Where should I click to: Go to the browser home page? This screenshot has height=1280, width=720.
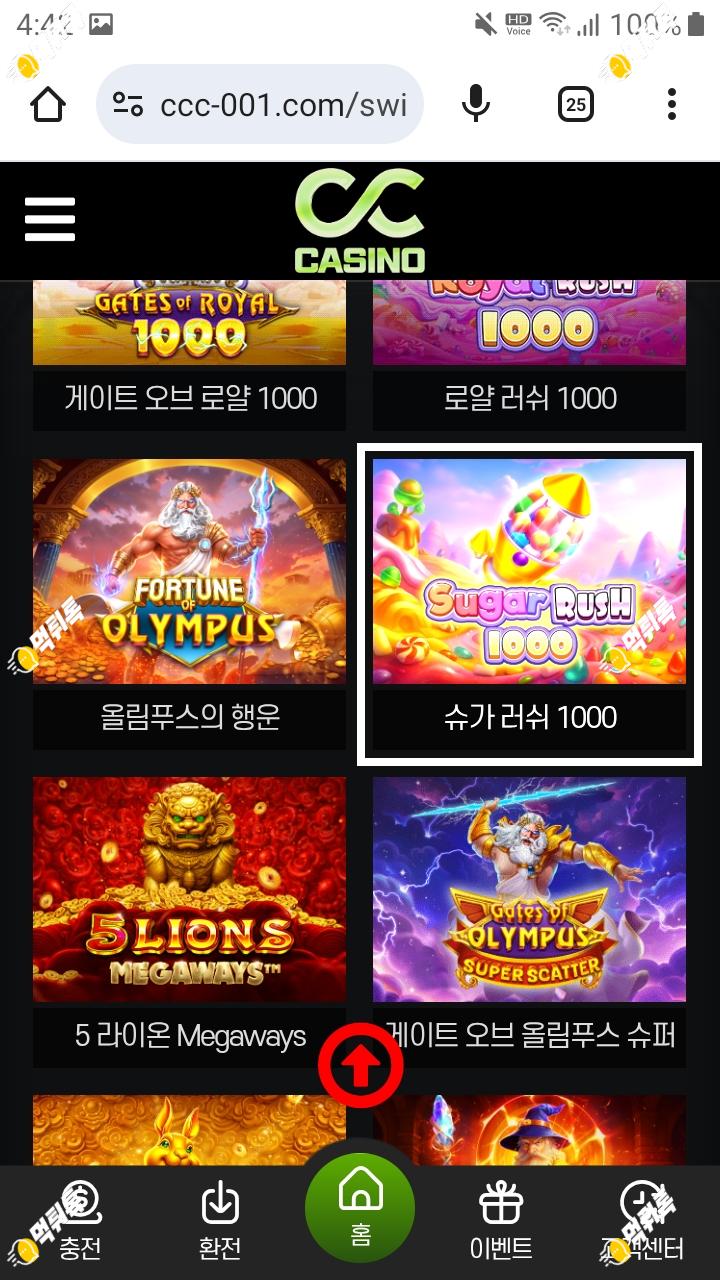[x=48, y=104]
